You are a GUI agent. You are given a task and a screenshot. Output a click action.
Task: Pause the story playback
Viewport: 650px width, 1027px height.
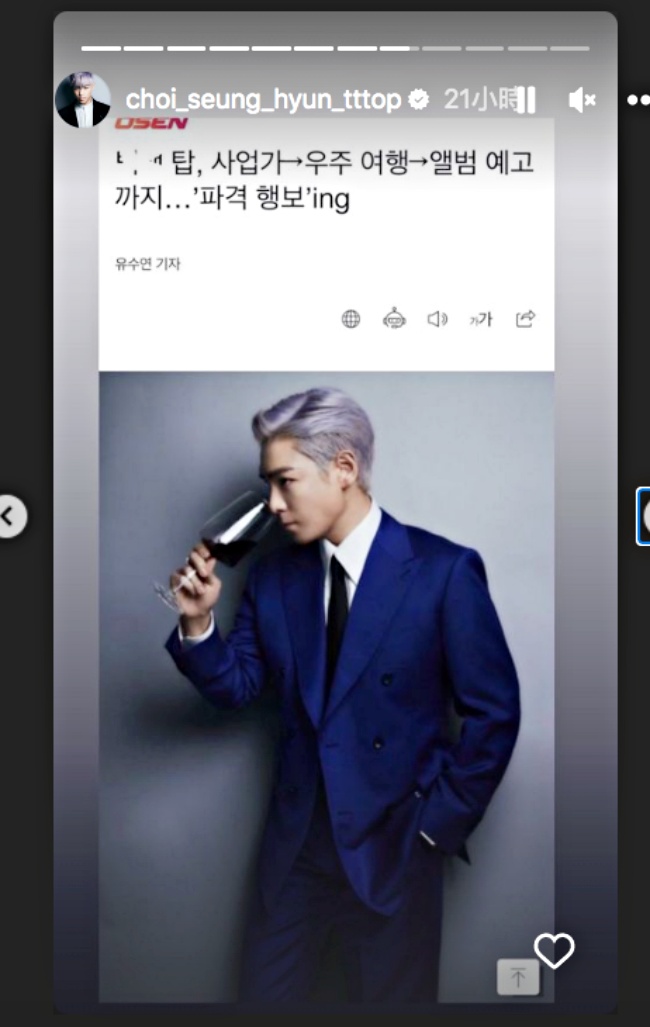pyautogui.click(x=529, y=99)
